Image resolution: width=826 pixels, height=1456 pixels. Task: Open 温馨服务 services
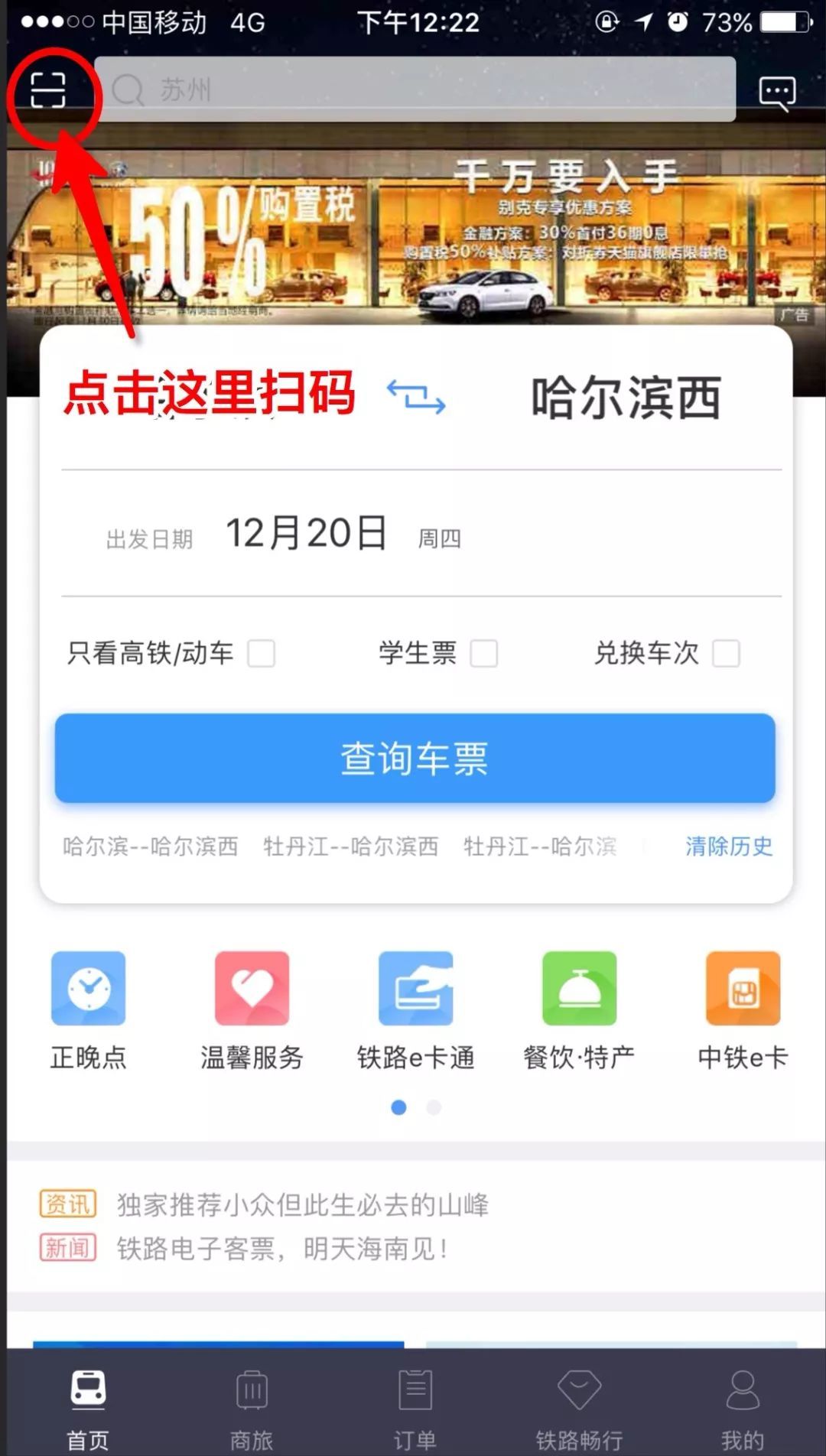[x=252, y=988]
